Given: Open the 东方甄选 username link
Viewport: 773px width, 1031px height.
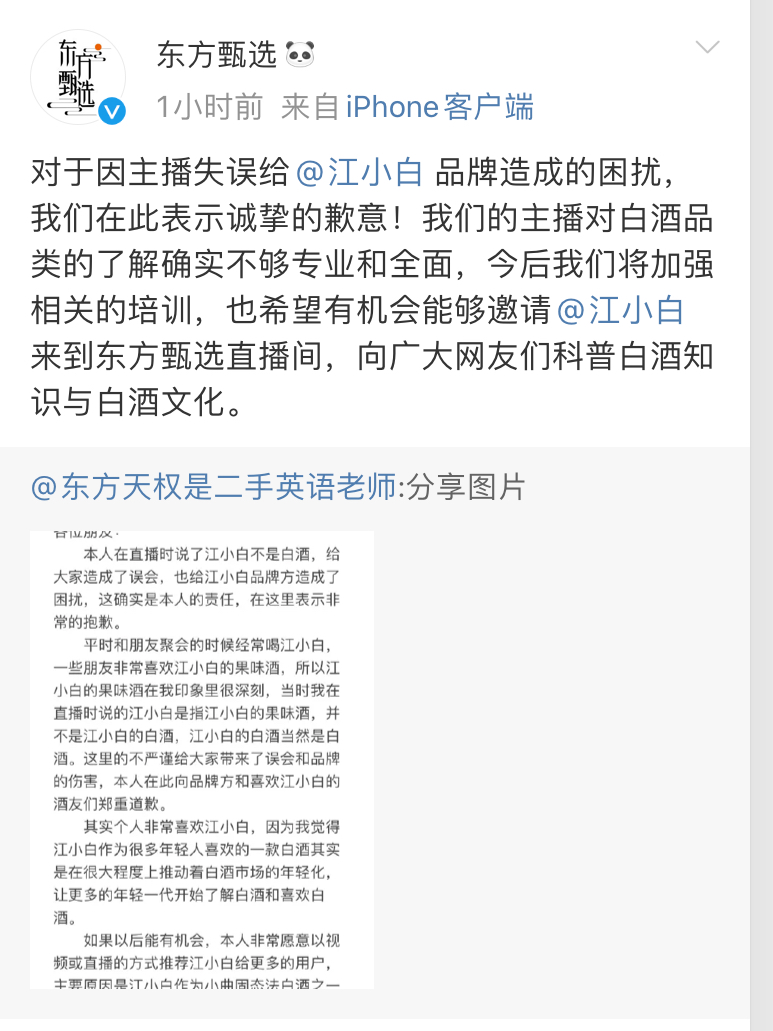Looking at the screenshot, I should click(x=216, y=54).
